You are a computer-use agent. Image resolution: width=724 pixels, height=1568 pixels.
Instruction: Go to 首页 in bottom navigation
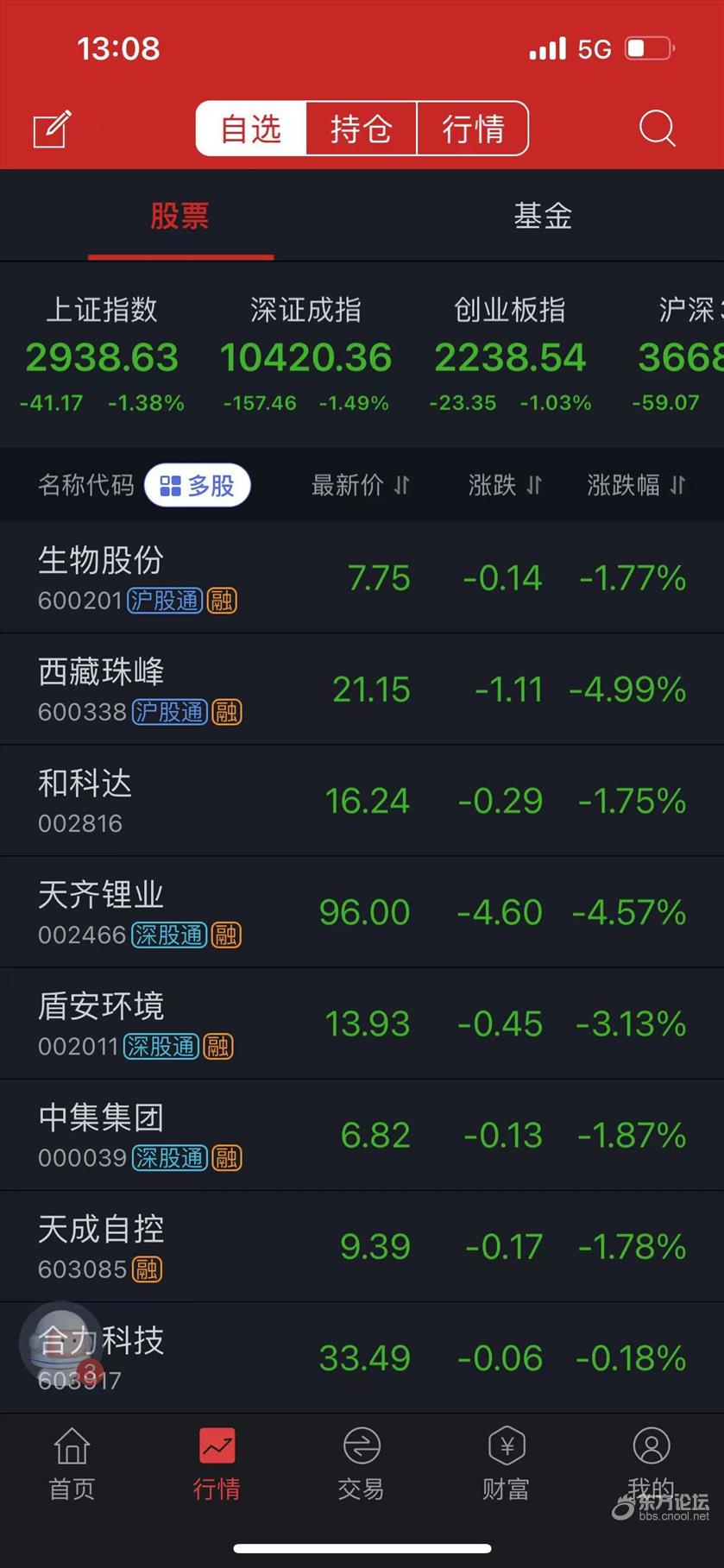coord(72,1464)
